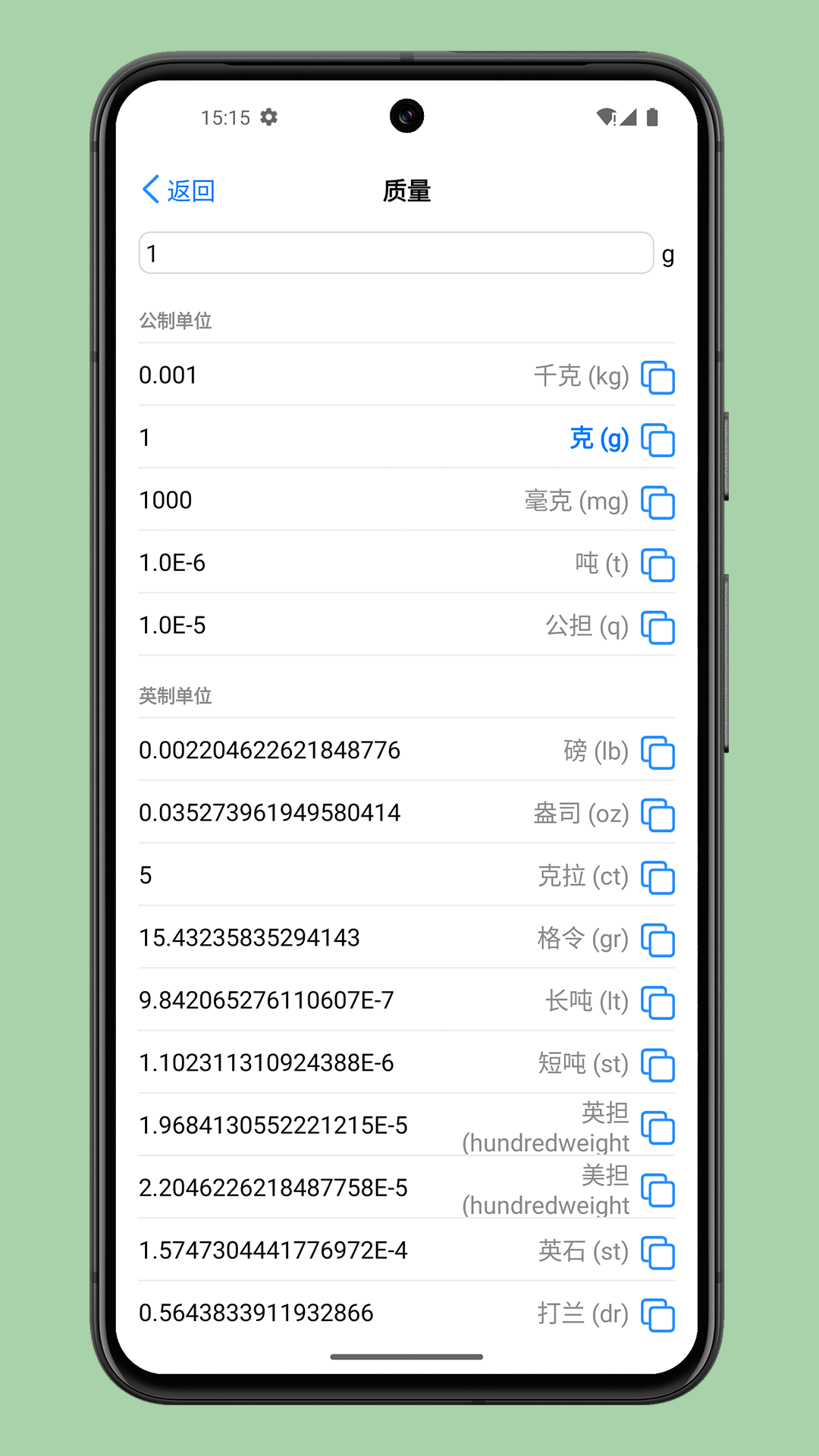Image resolution: width=819 pixels, height=1456 pixels.
Task: Select 千克 (kg) as the input unit
Action: coord(581,376)
